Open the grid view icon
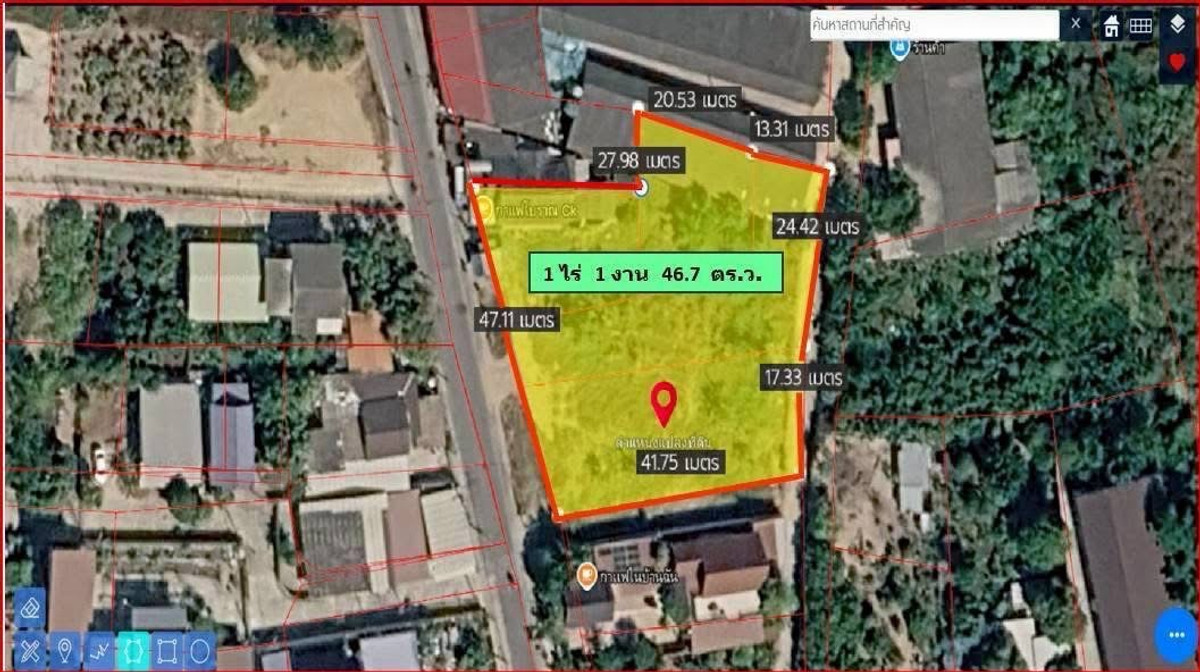This screenshot has width=1200, height=672. pyautogui.click(x=1141, y=27)
